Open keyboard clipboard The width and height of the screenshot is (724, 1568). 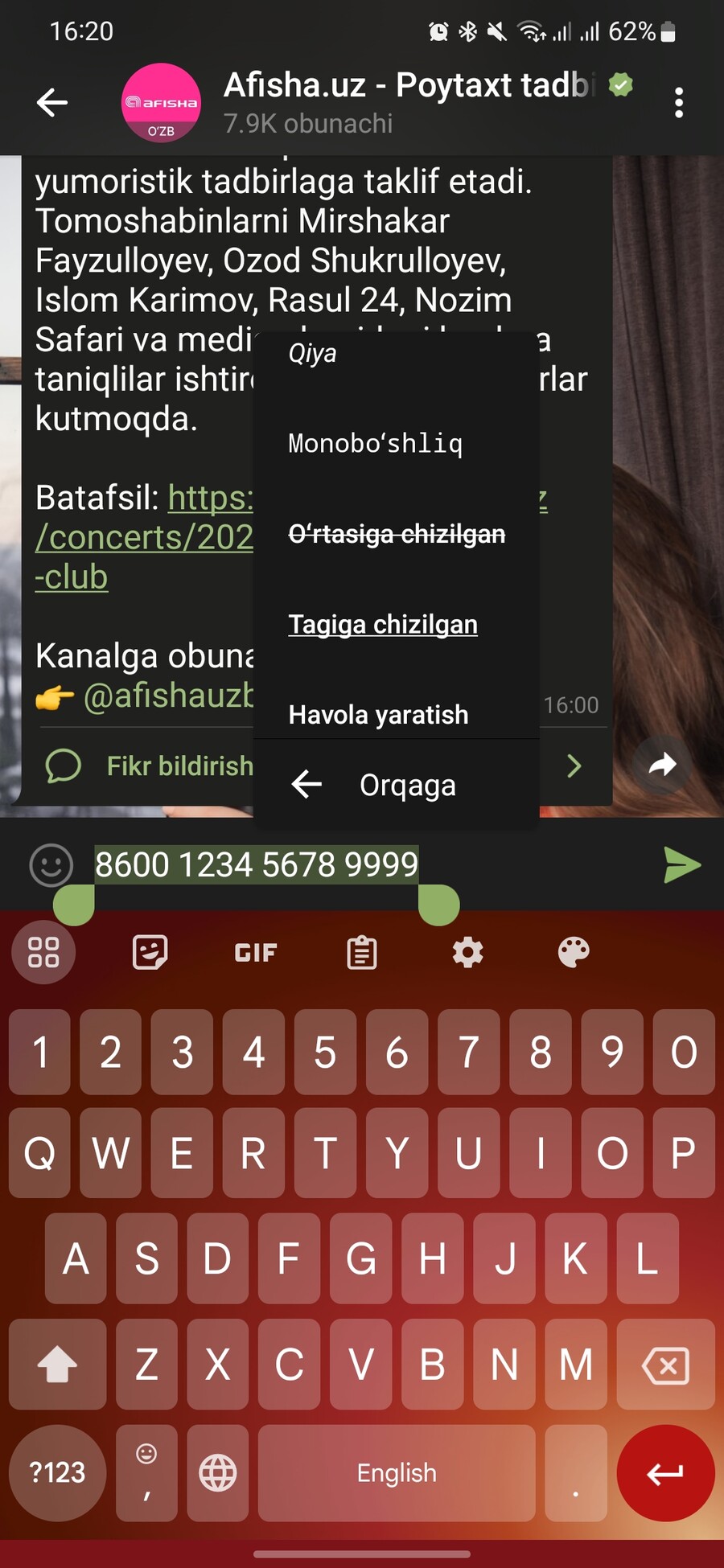[361, 953]
